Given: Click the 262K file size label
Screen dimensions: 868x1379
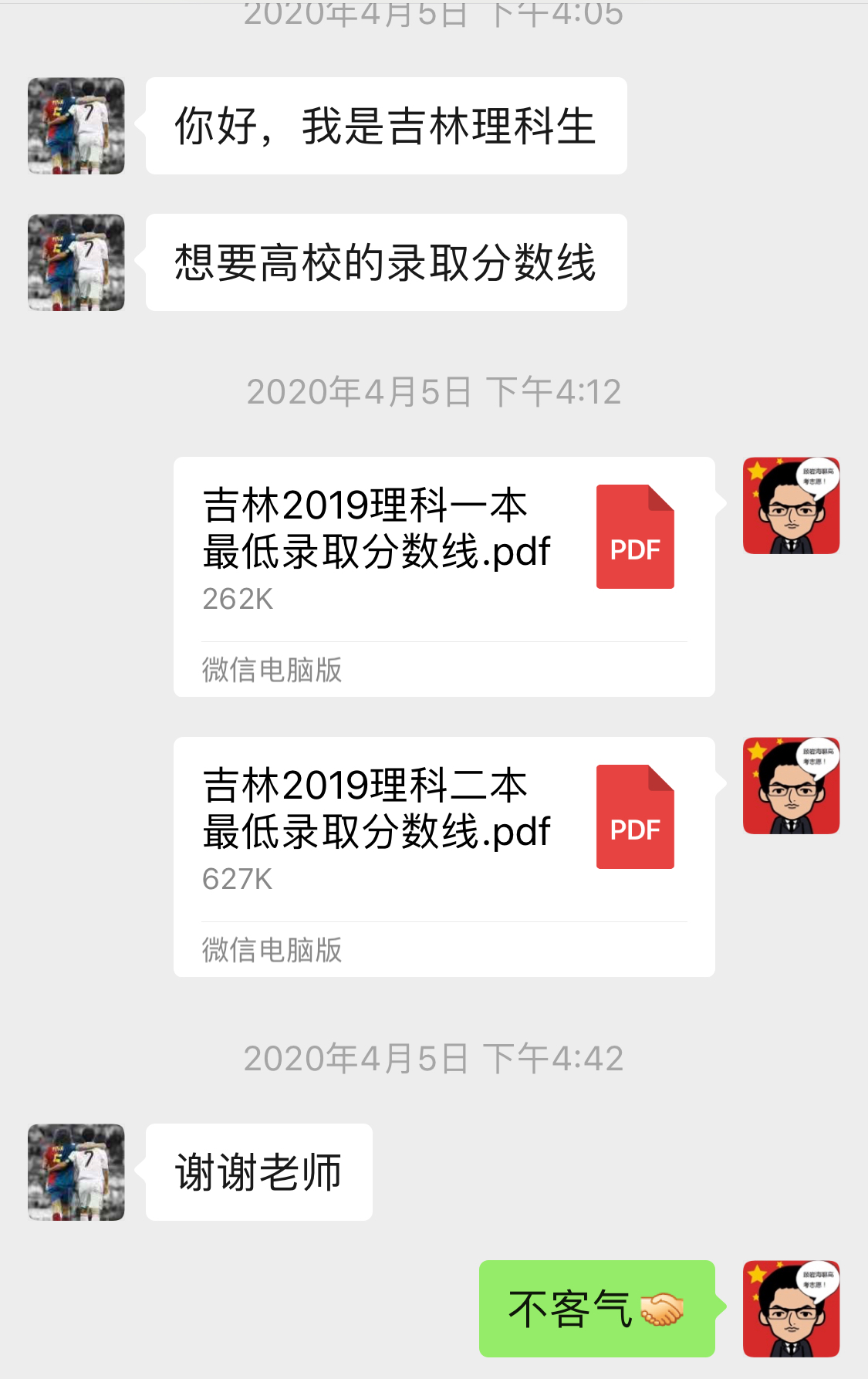Looking at the screenshot, I should 238,599.
